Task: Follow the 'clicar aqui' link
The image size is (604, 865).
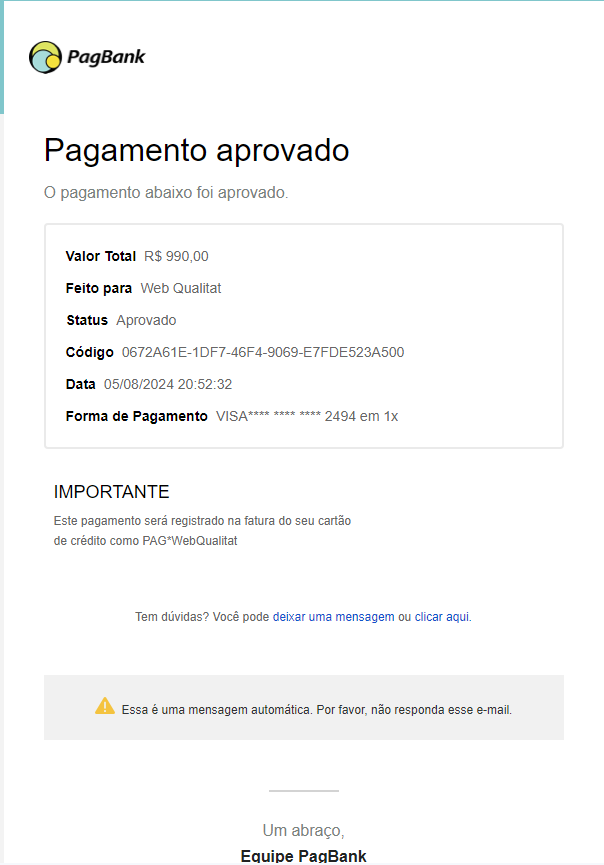Action: [x=441, y=617]
